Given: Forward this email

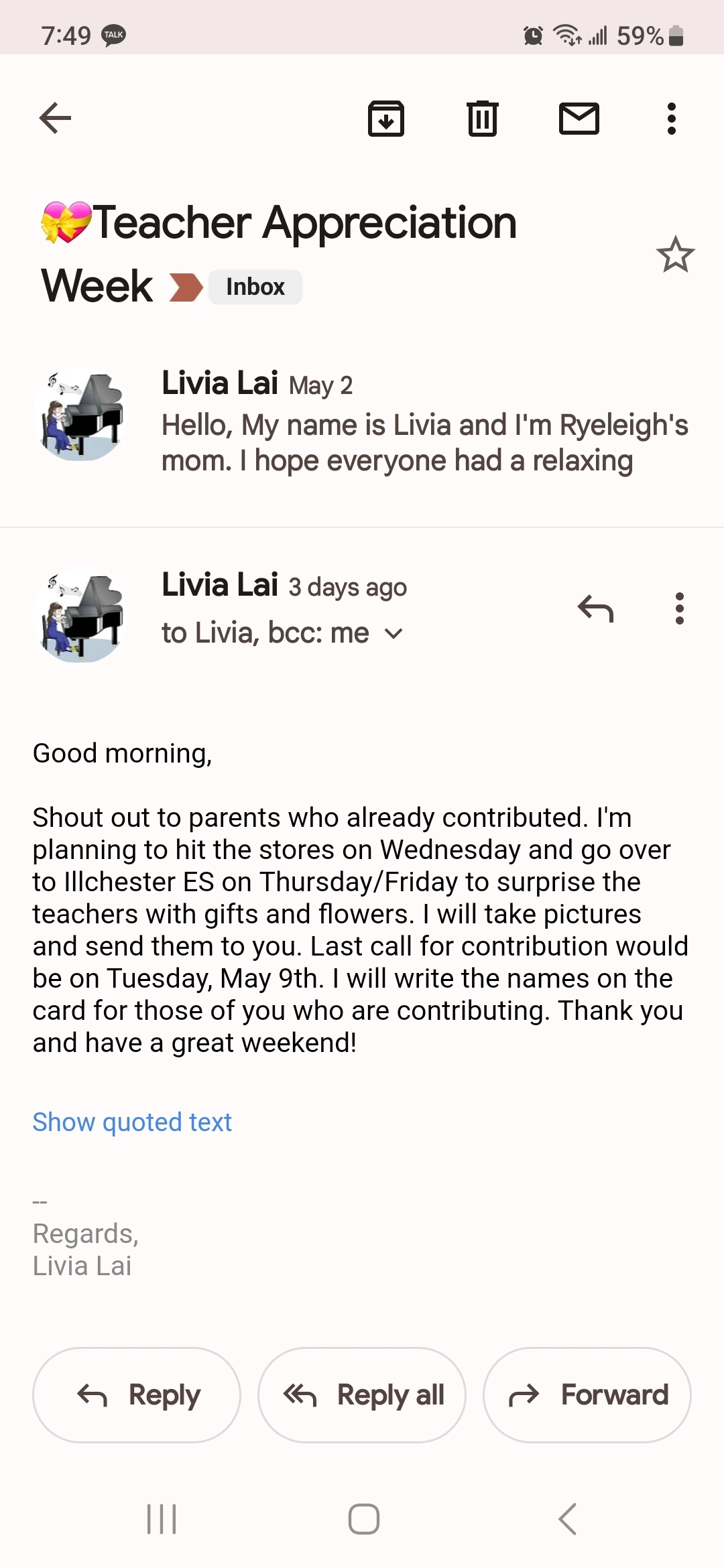Looking at the screenshot, I should [x=587, y=1394].
